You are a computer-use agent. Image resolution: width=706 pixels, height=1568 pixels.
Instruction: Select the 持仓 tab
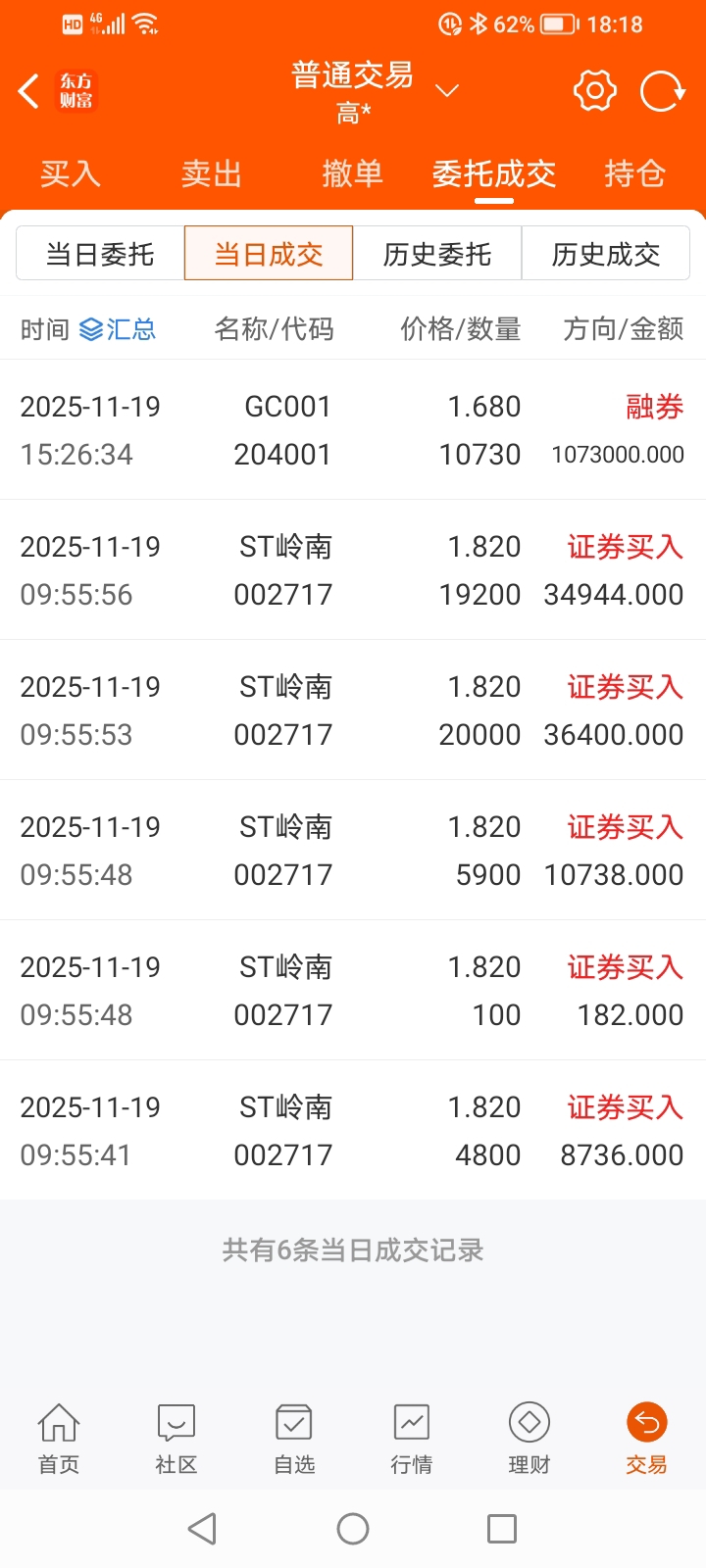[635, 173]
